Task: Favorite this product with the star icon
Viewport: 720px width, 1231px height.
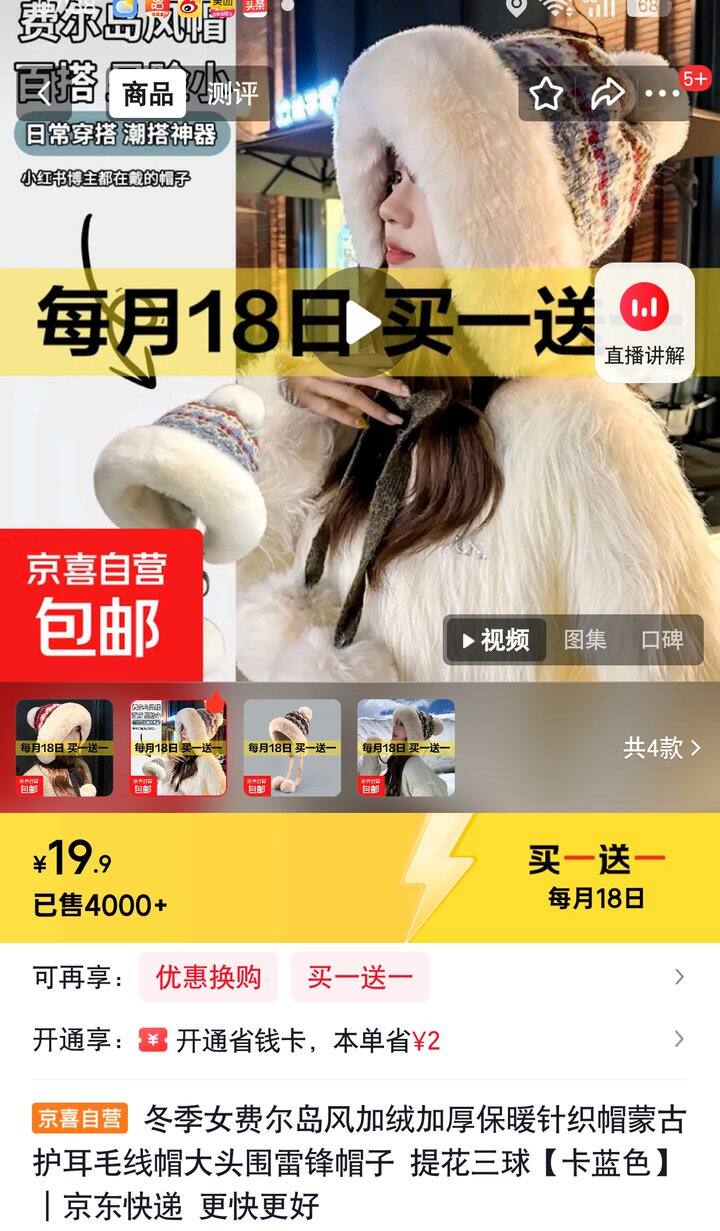Action: (546, 94)
